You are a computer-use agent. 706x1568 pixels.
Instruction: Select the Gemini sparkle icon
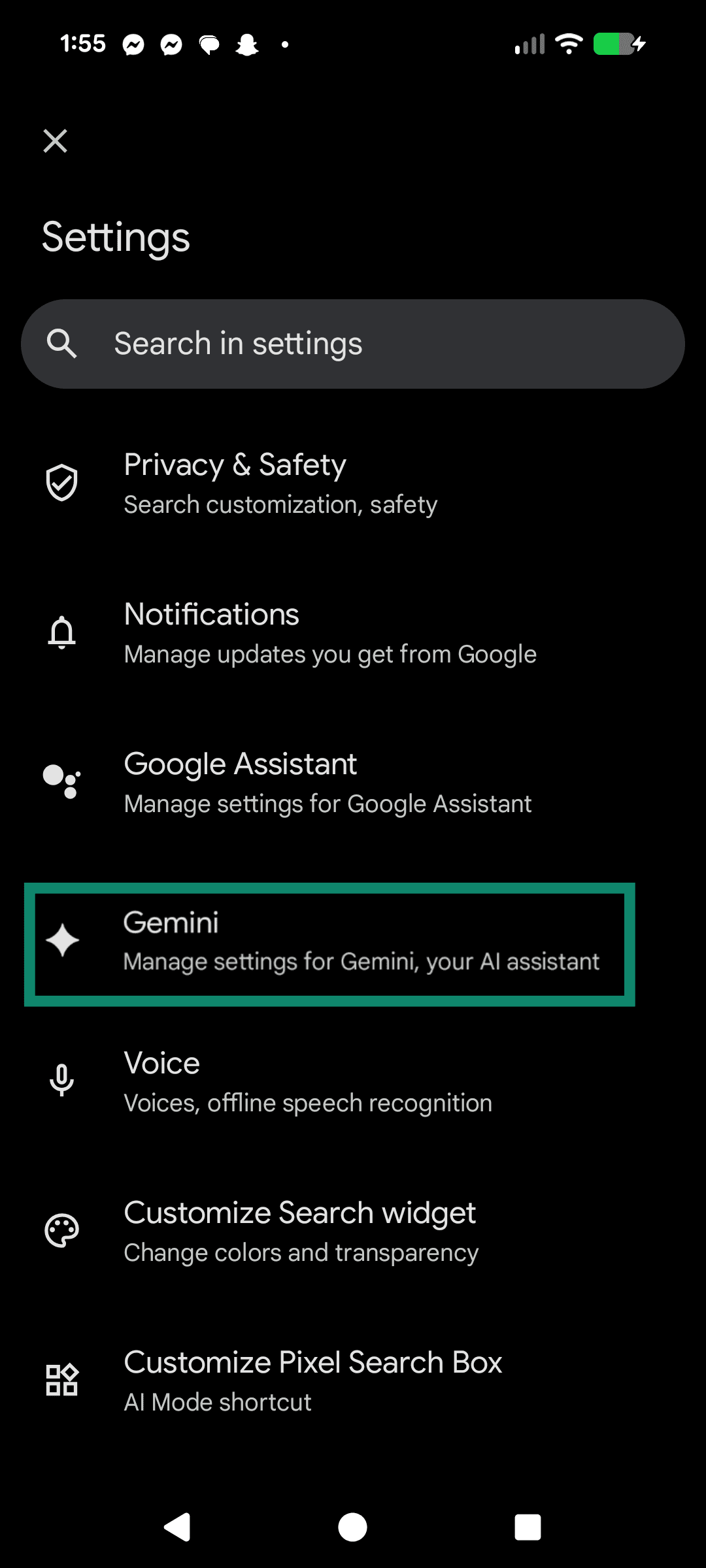[62, 941]
